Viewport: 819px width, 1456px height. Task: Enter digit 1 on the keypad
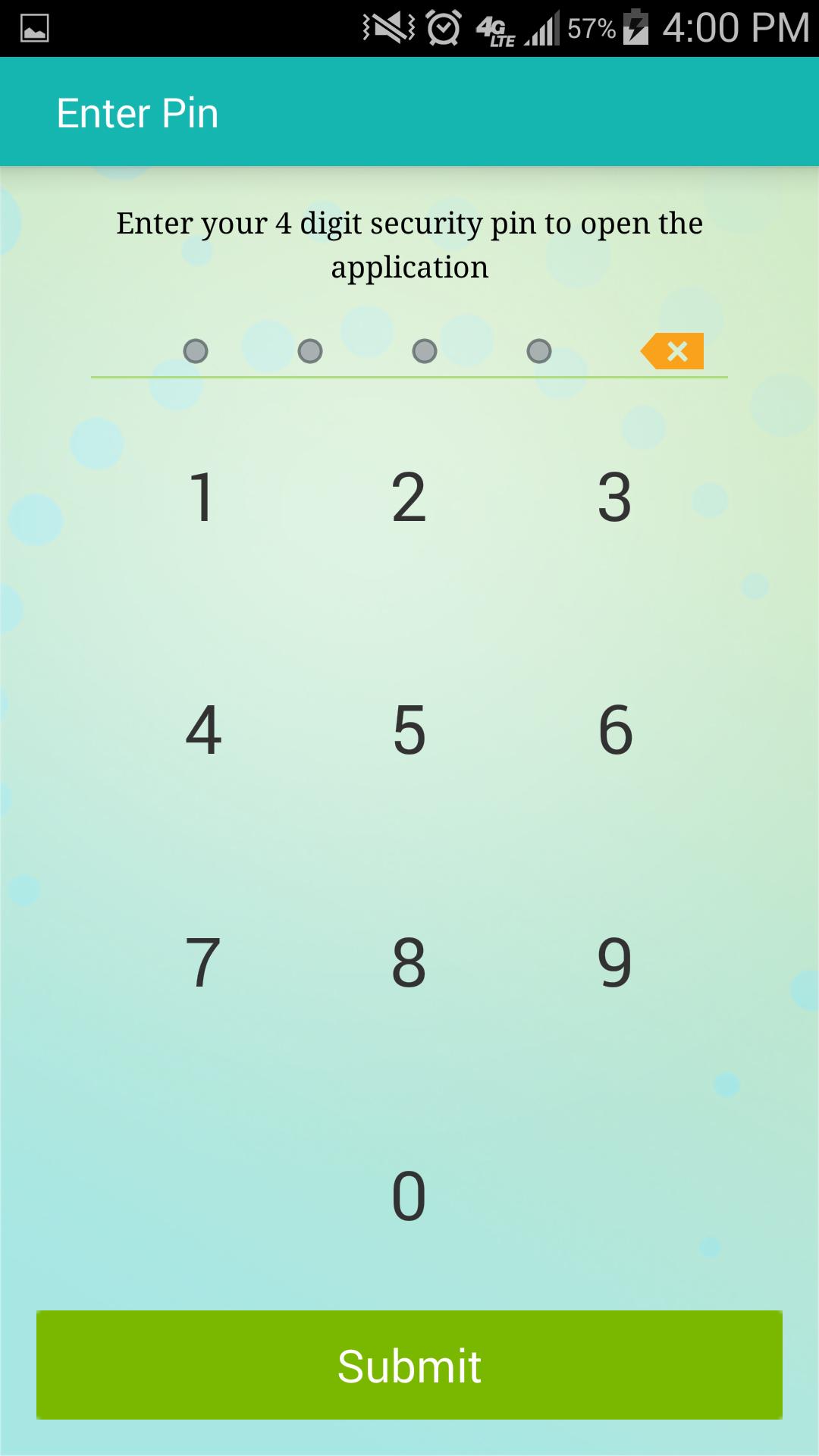pyautogui.click(x=202, y=497)
